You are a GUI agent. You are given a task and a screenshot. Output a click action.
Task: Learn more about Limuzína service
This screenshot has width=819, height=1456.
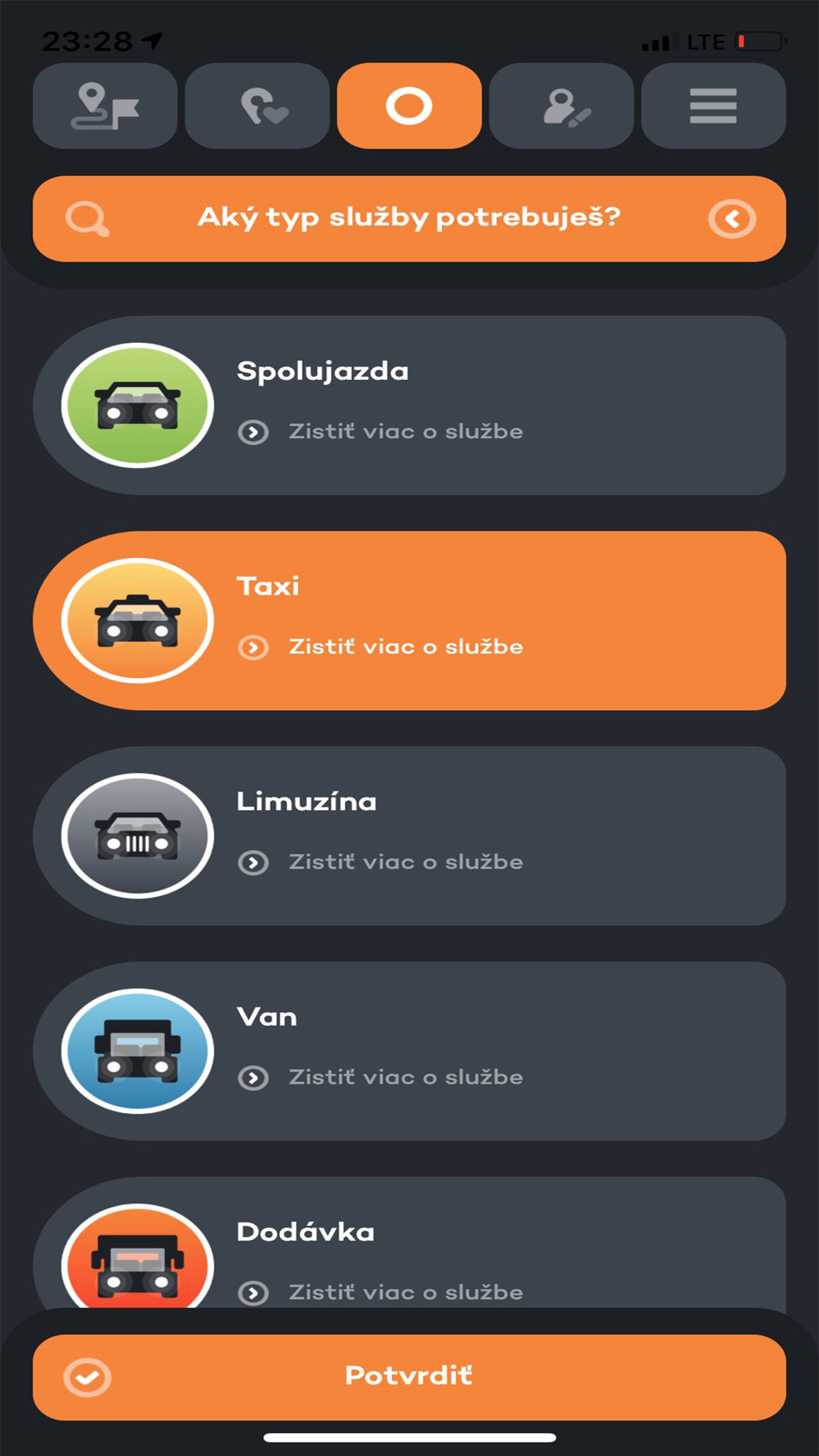405,862
